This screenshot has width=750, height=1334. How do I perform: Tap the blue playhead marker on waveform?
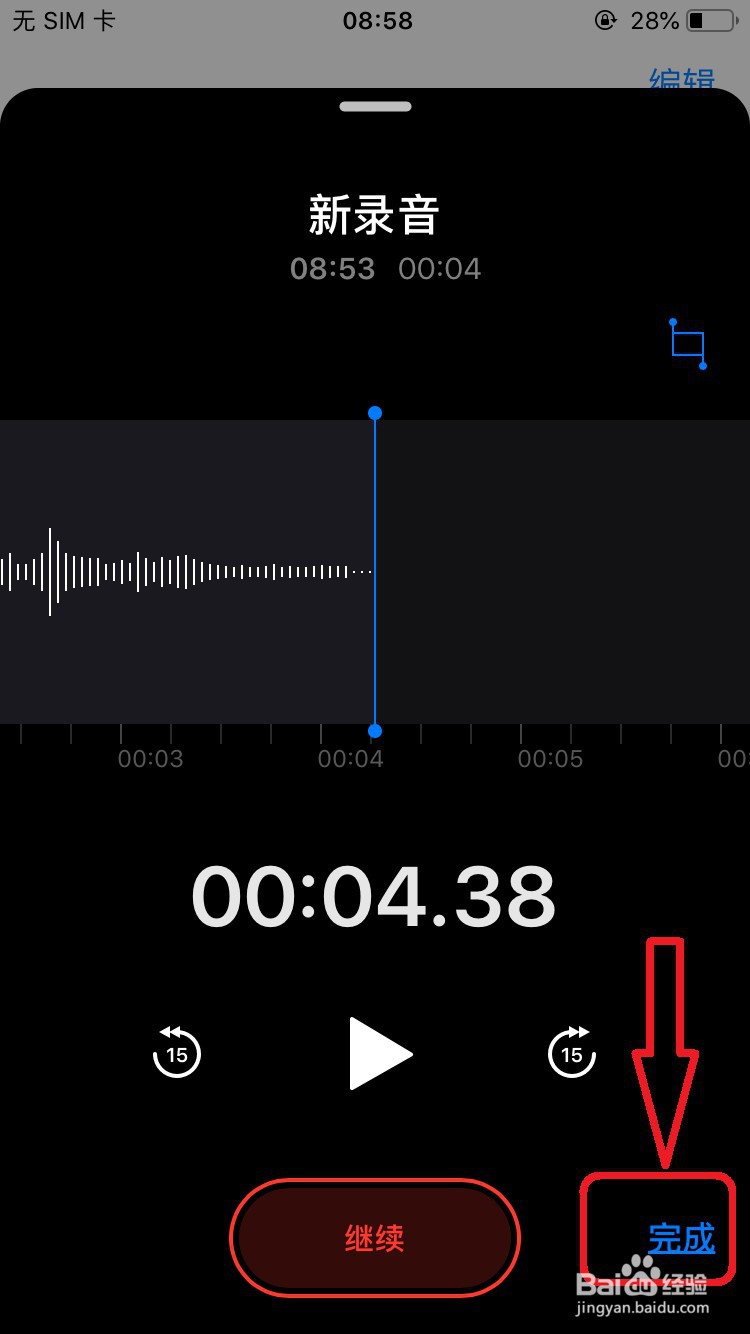coord(374,570)
